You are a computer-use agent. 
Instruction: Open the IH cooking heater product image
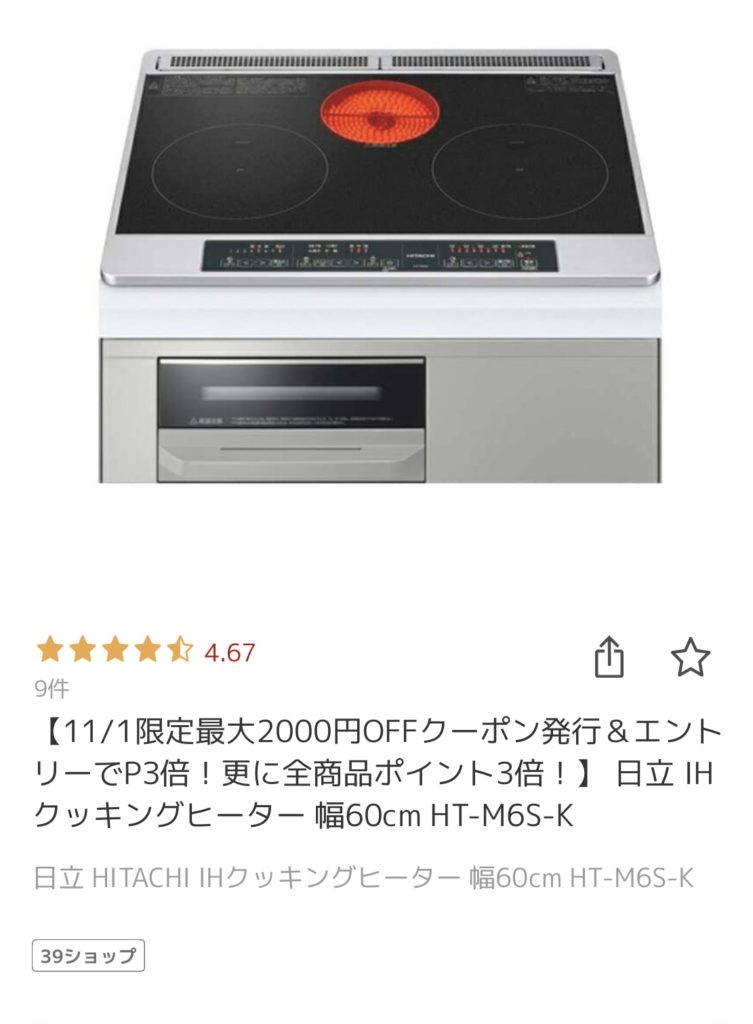click(380, 265)
